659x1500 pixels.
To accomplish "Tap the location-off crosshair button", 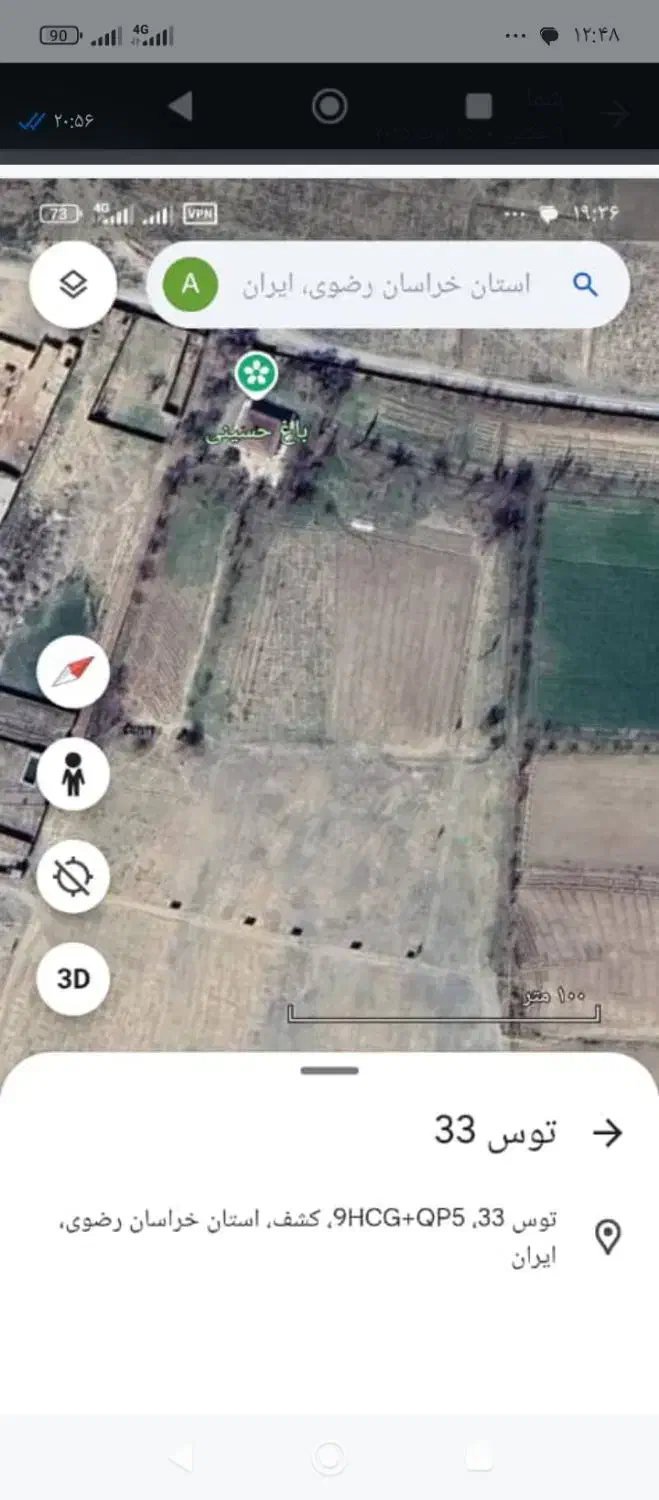I will 73,876.
